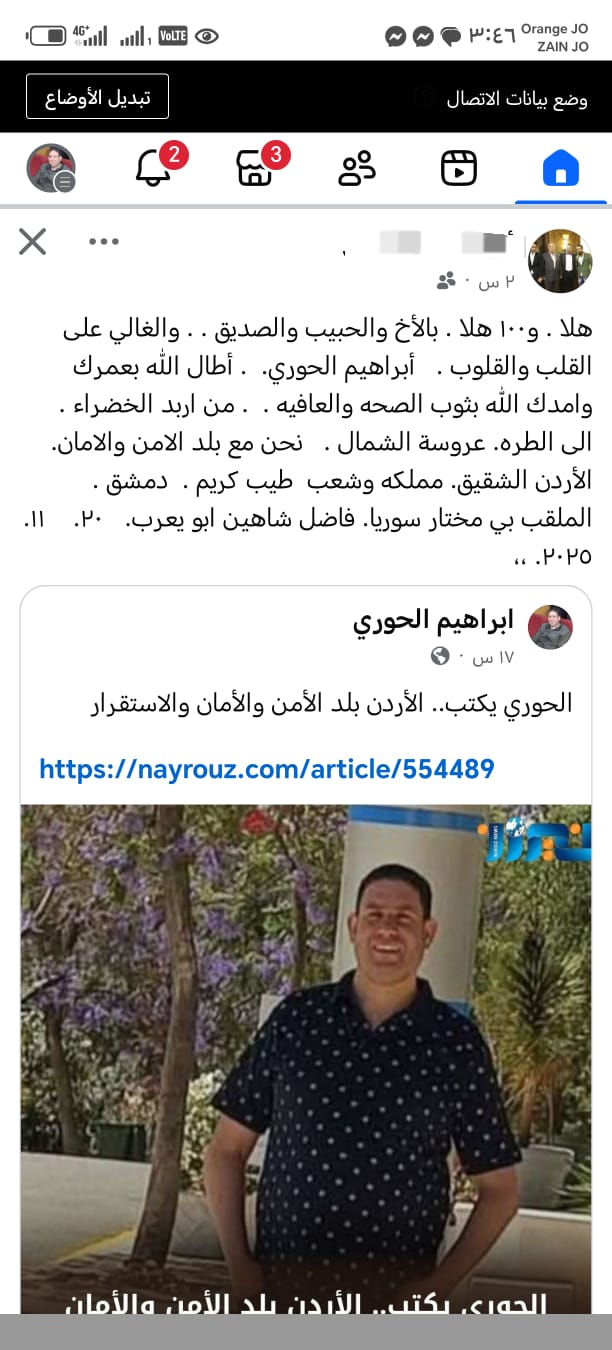This screenshot has height=1350, width=612.
Task: Open the Reels video tab
Action: pyautogui.click(x=459, y=169)
